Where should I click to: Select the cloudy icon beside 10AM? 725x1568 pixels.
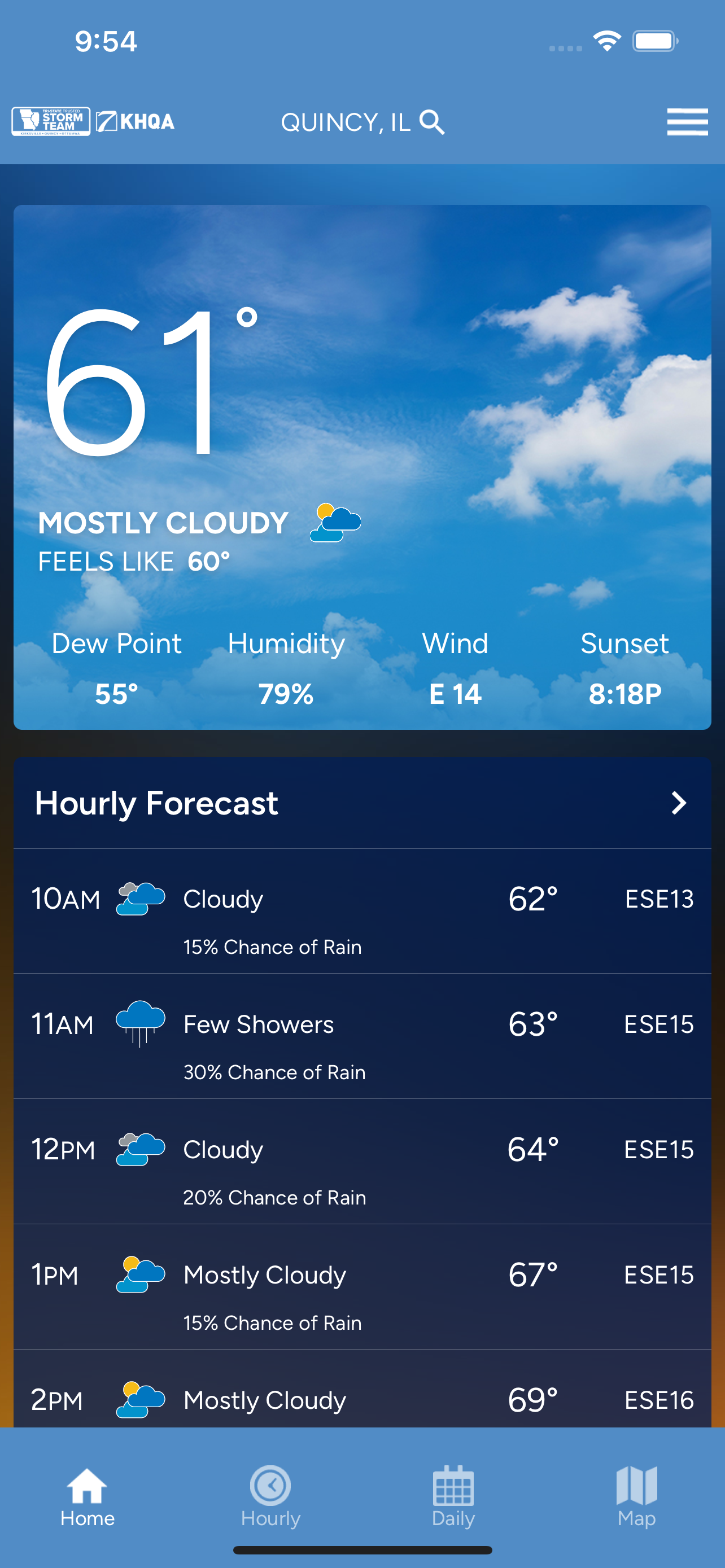[x=141, y=899]
